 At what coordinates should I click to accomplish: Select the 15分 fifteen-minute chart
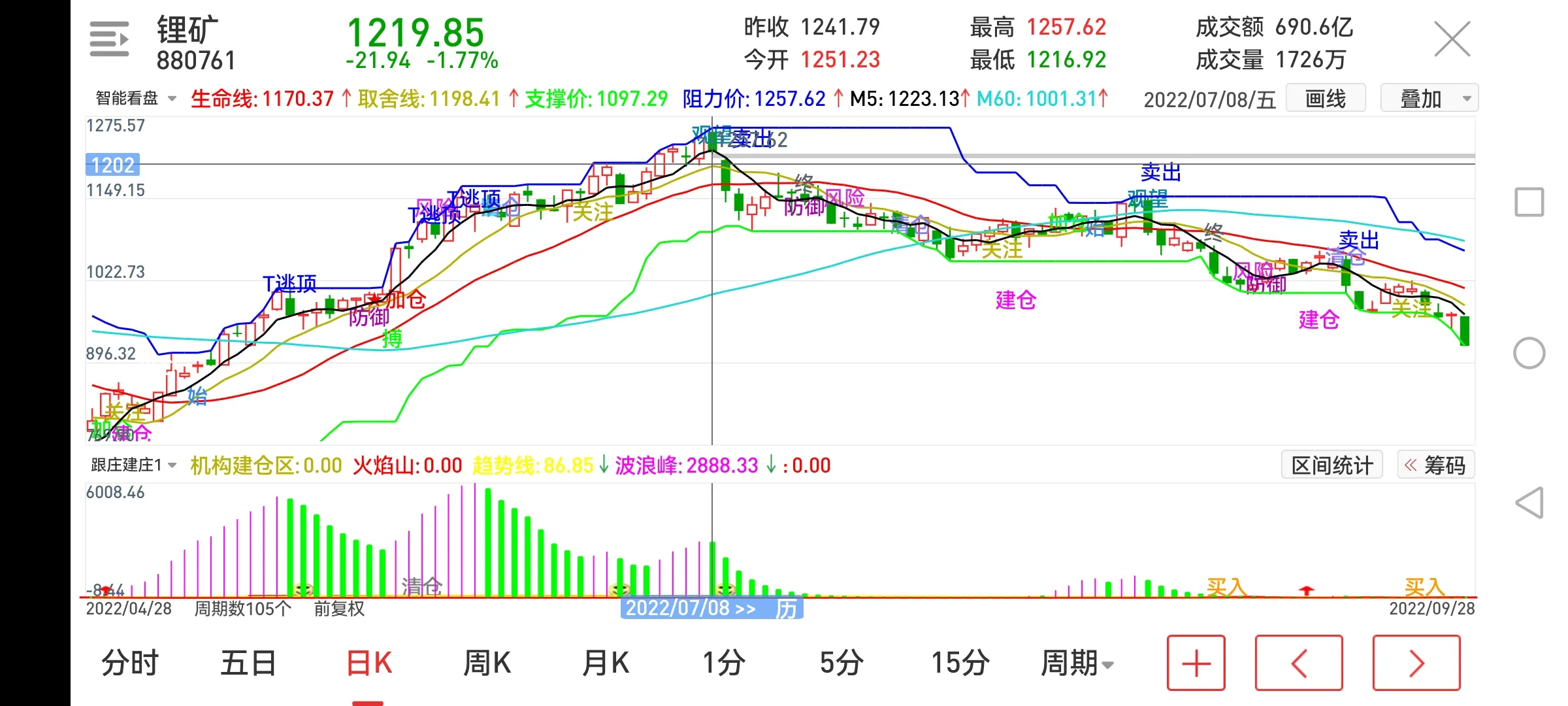click(960, 663)
